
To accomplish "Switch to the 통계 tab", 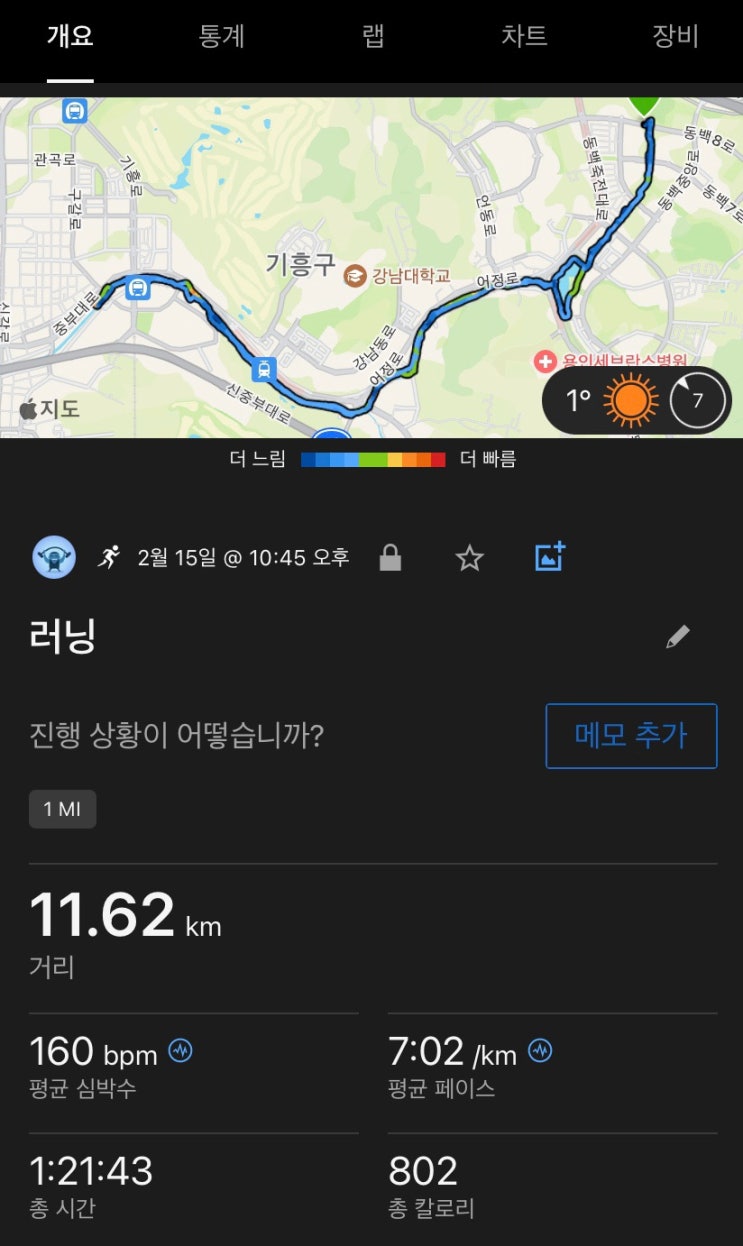I will pos(222,37).
